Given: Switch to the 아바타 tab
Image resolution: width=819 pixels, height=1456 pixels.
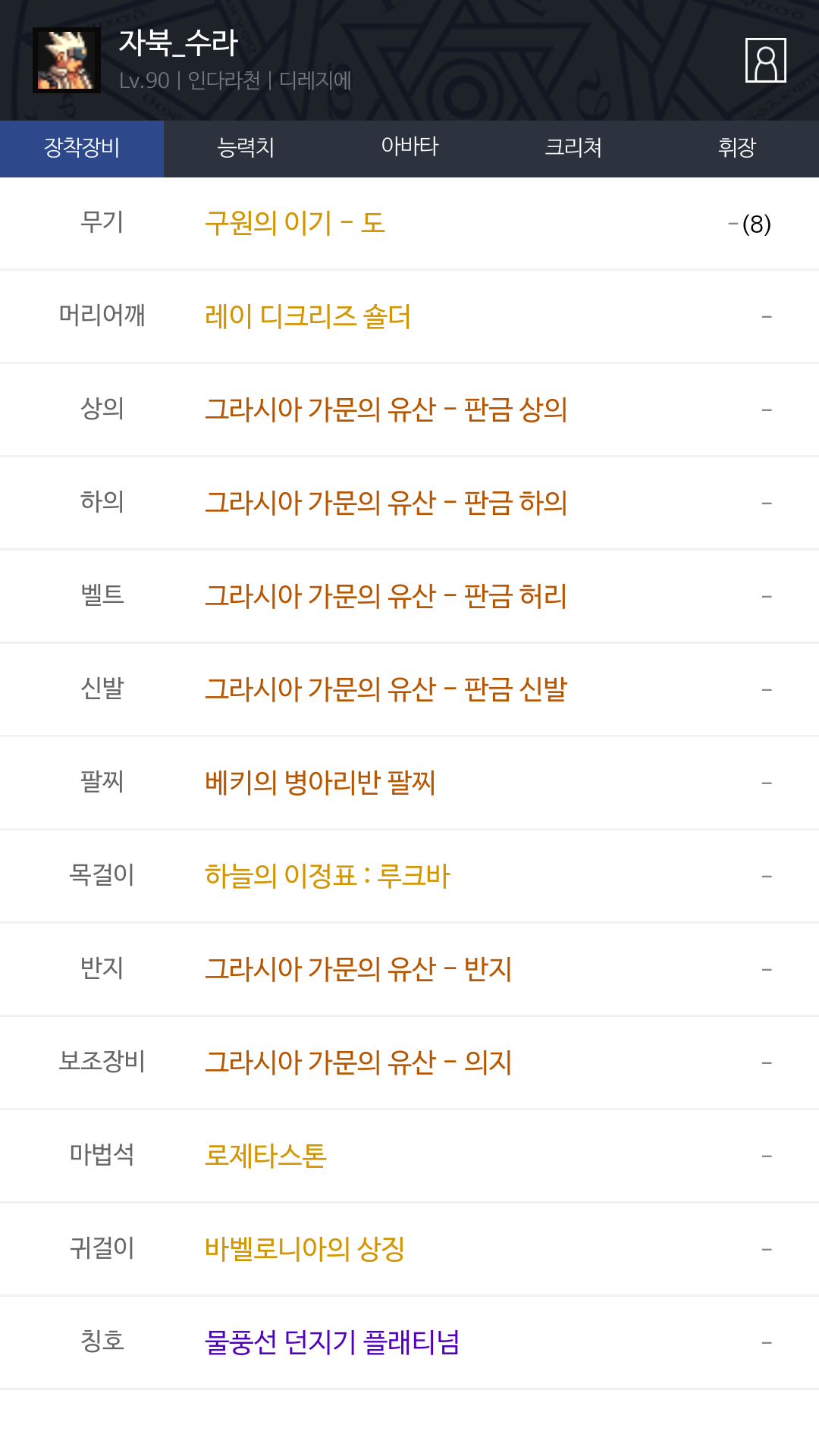Looking at the screenshot, I should [x=409, y=148].
